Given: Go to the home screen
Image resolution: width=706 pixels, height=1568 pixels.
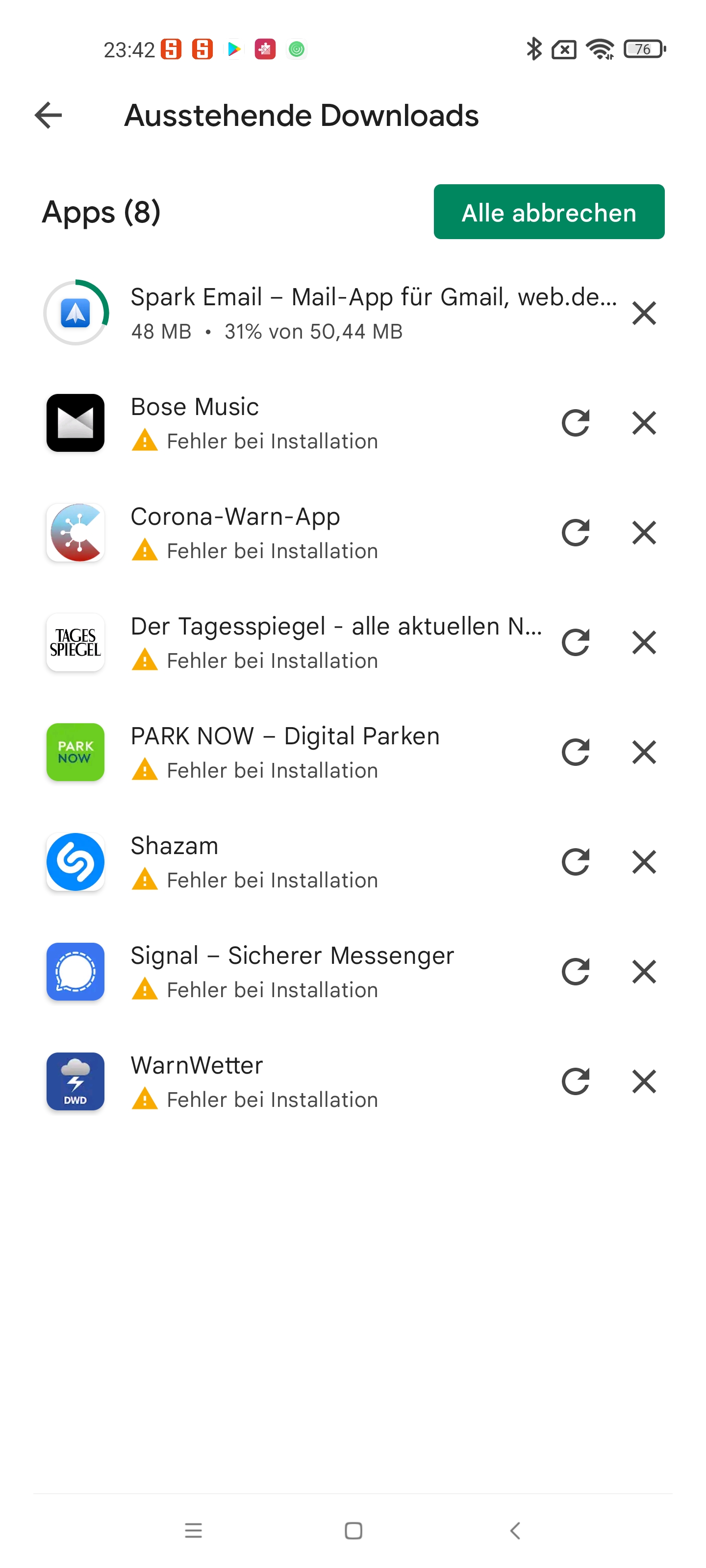Looking at the screenshot, I should 353,1530.
